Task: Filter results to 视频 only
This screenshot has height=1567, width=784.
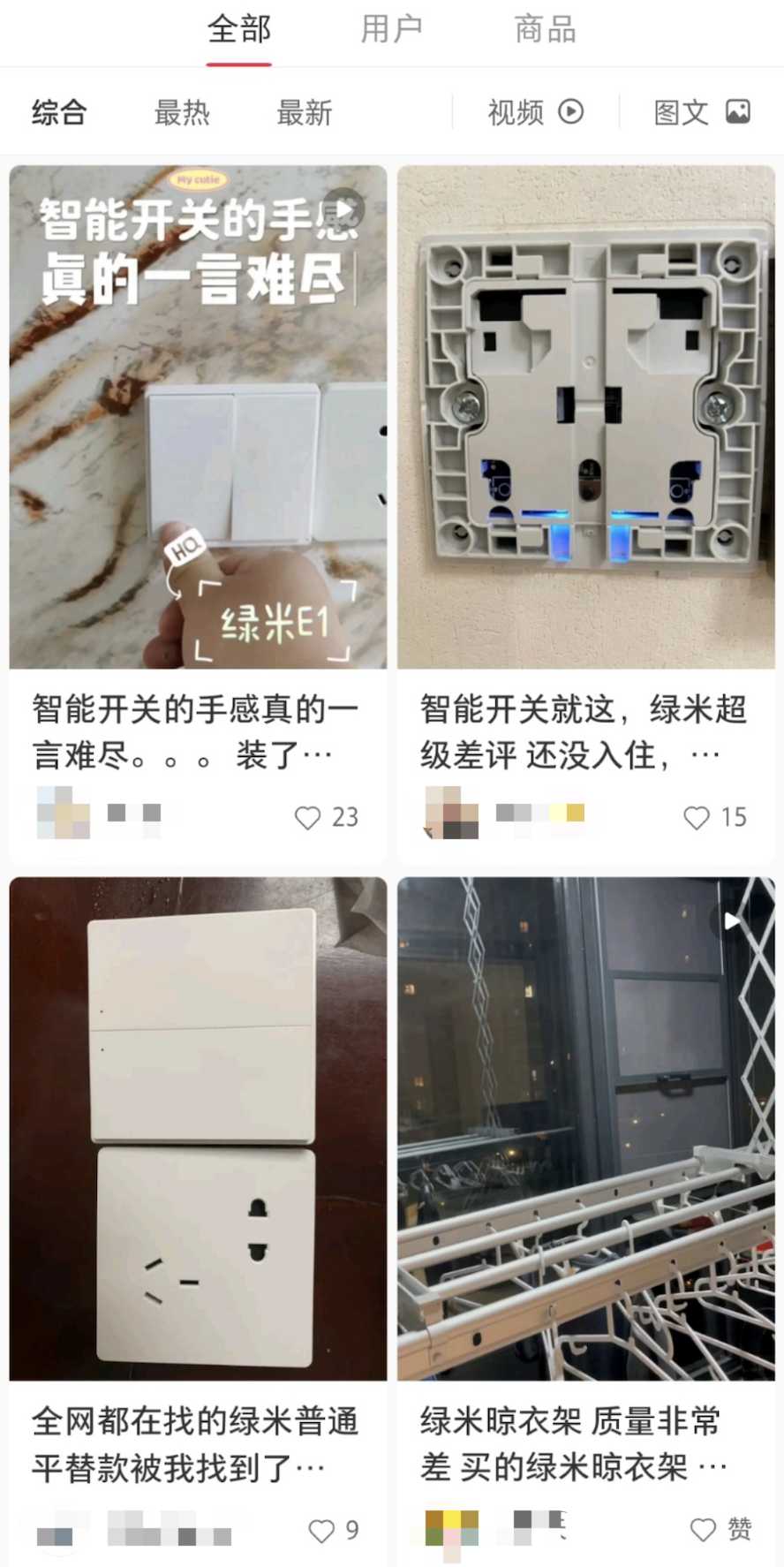Action: point(535,112)
